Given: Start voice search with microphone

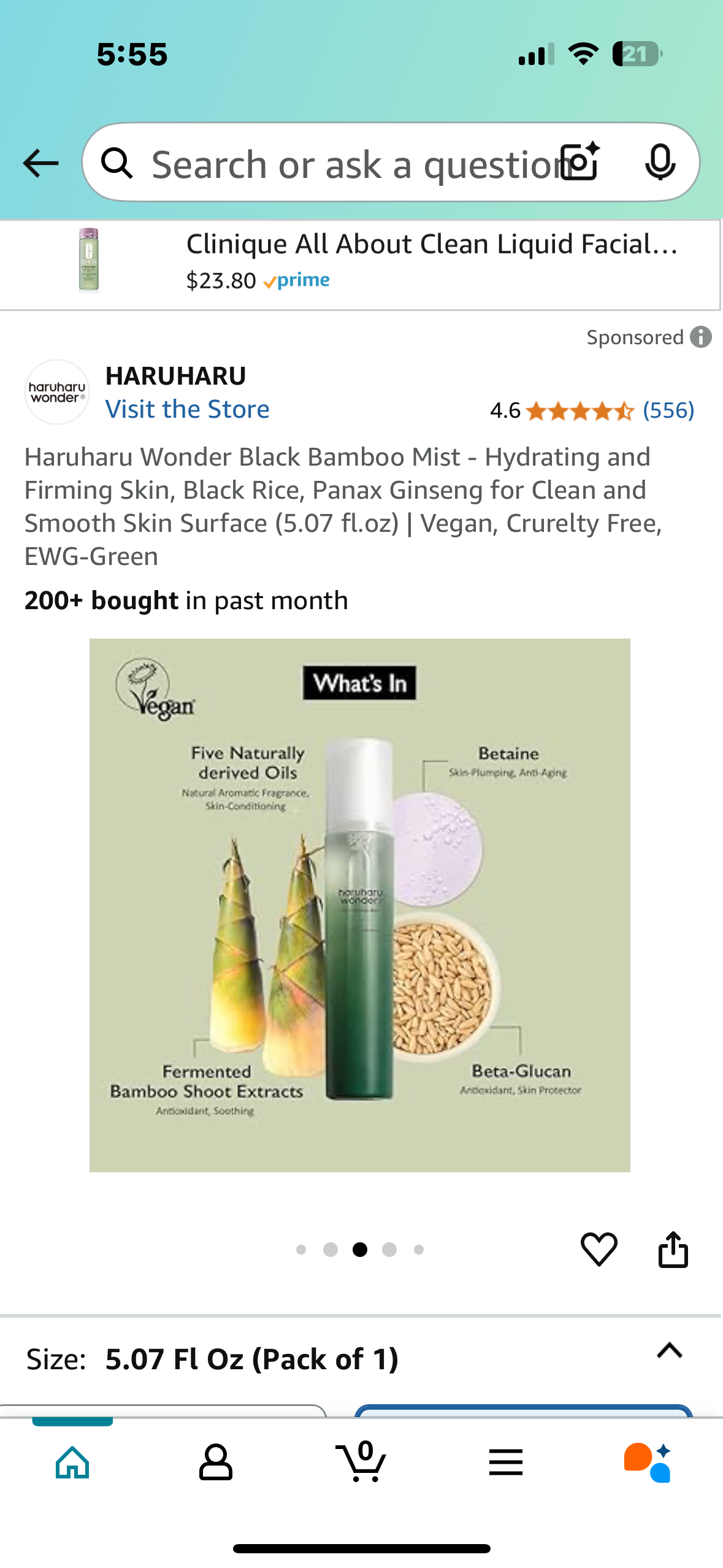Looking at the screenshot, I should (x=660, y=163).
